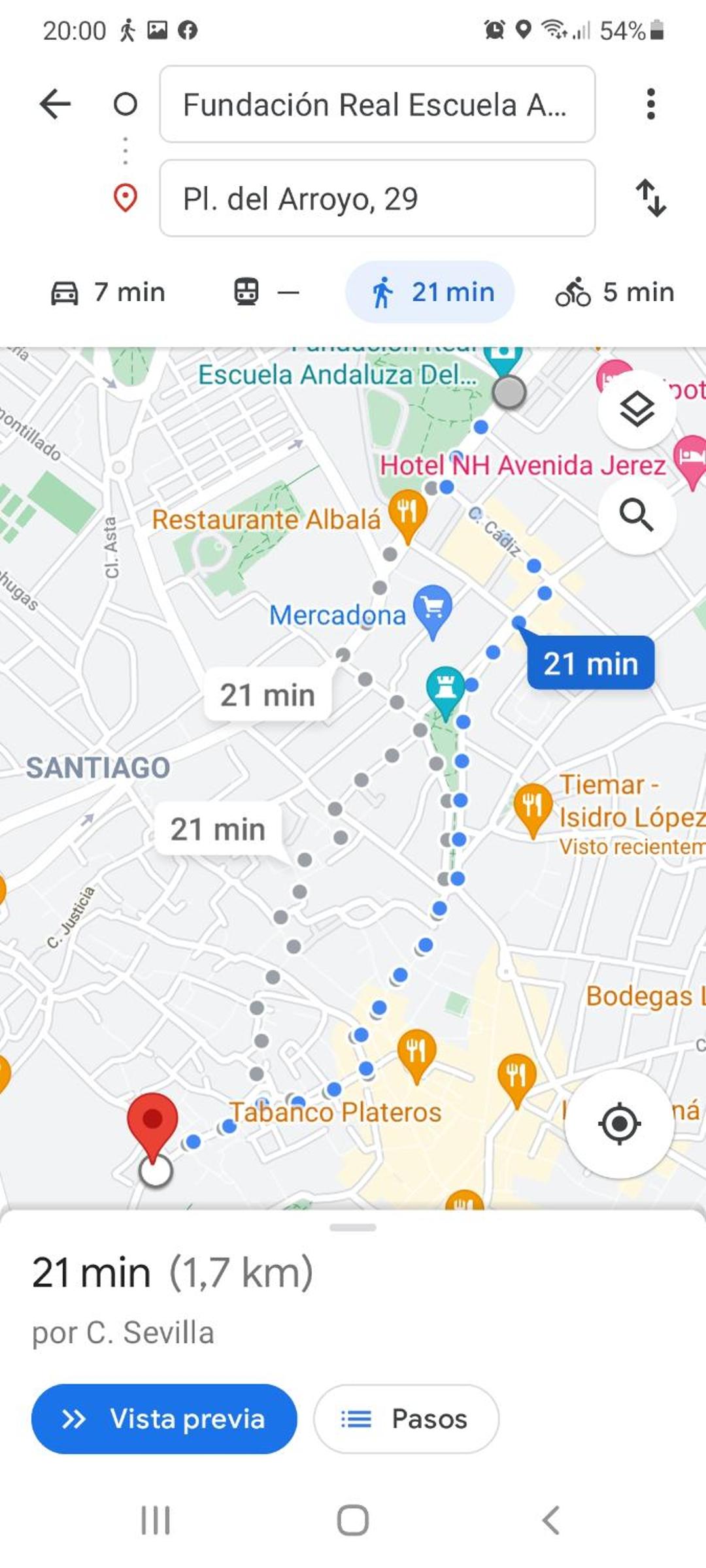
Task: Open the three-dot overflow menu
Action: click(650, 104)
